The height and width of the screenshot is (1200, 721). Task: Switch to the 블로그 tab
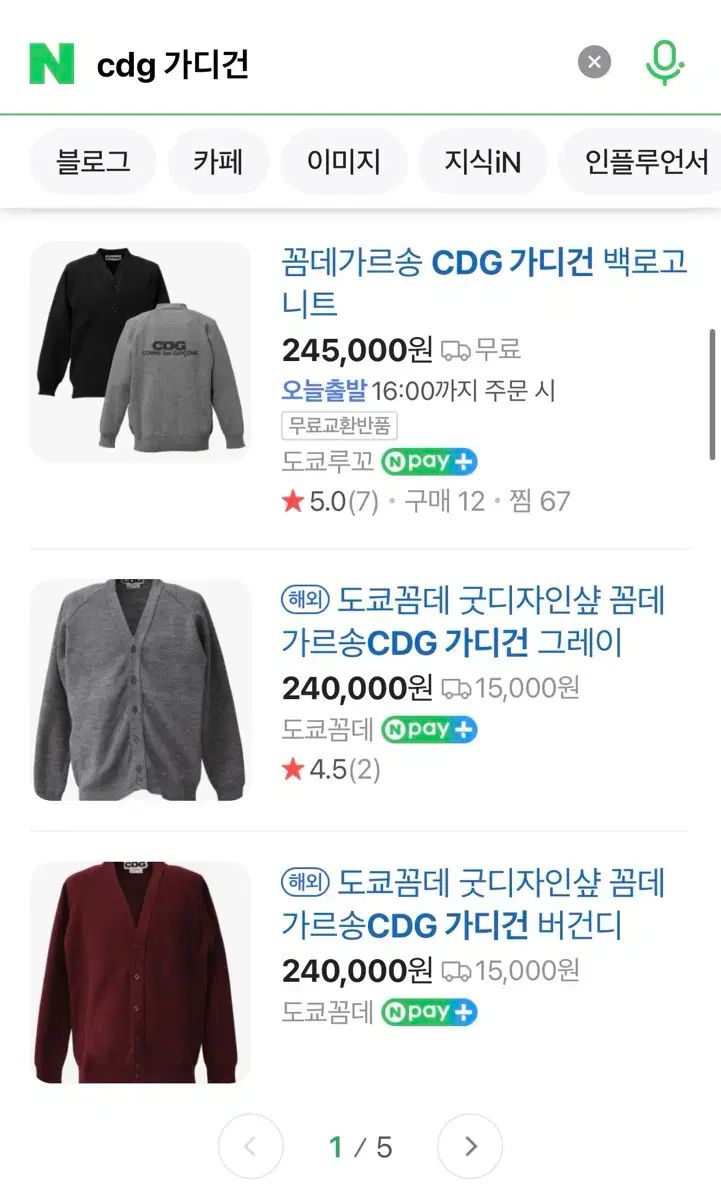[x=93, y=161]
